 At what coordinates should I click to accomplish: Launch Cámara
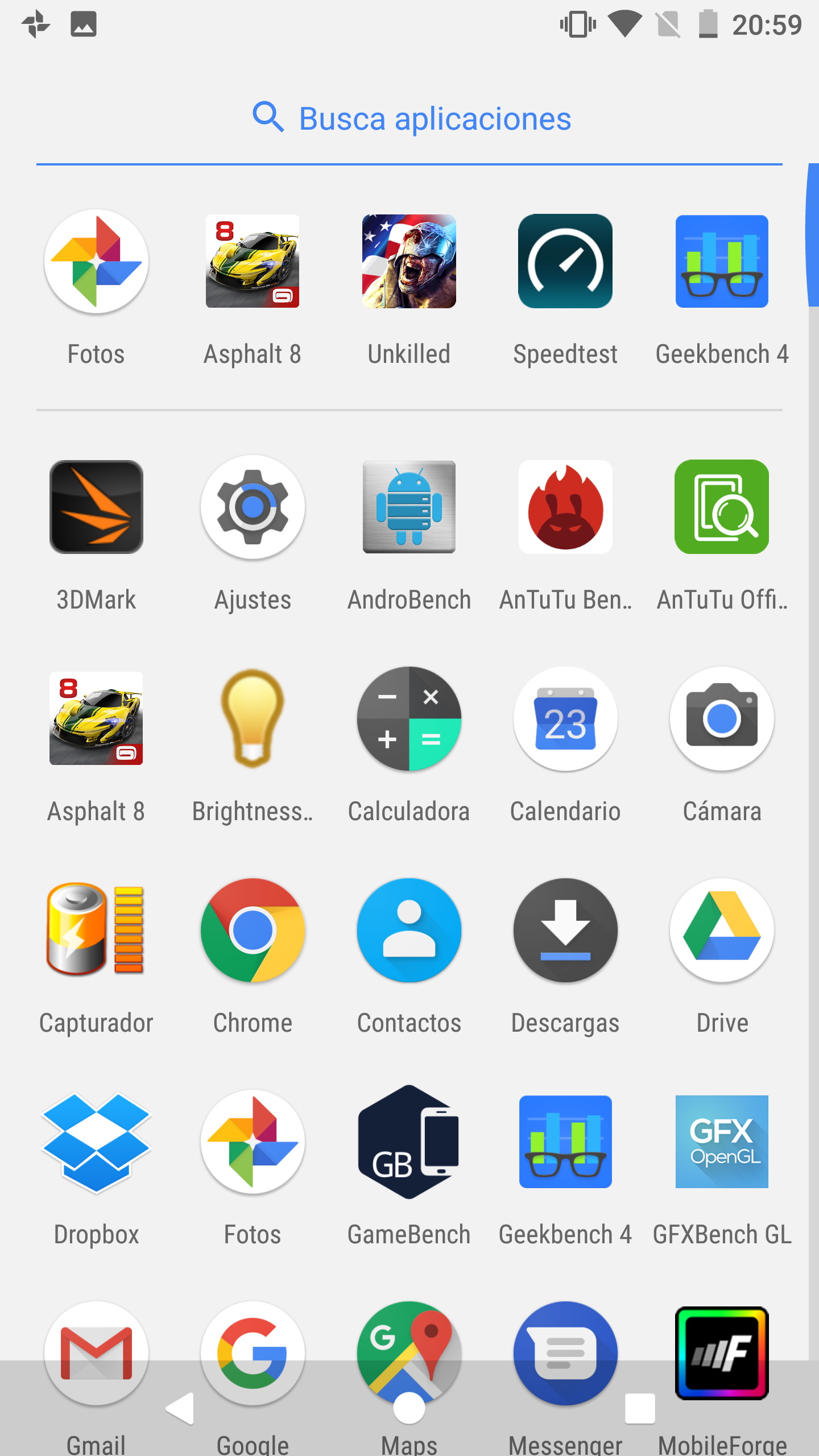[x=722, y=718]
